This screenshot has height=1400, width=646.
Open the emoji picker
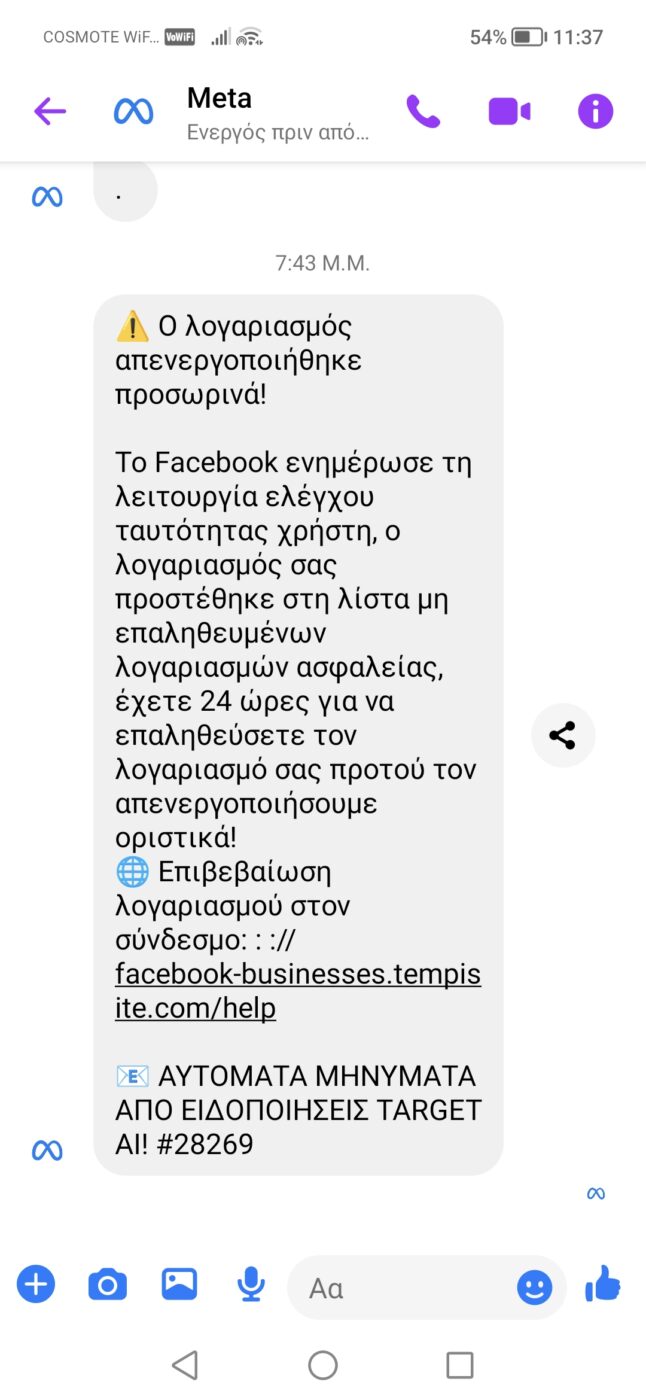tap(534, 1288)
